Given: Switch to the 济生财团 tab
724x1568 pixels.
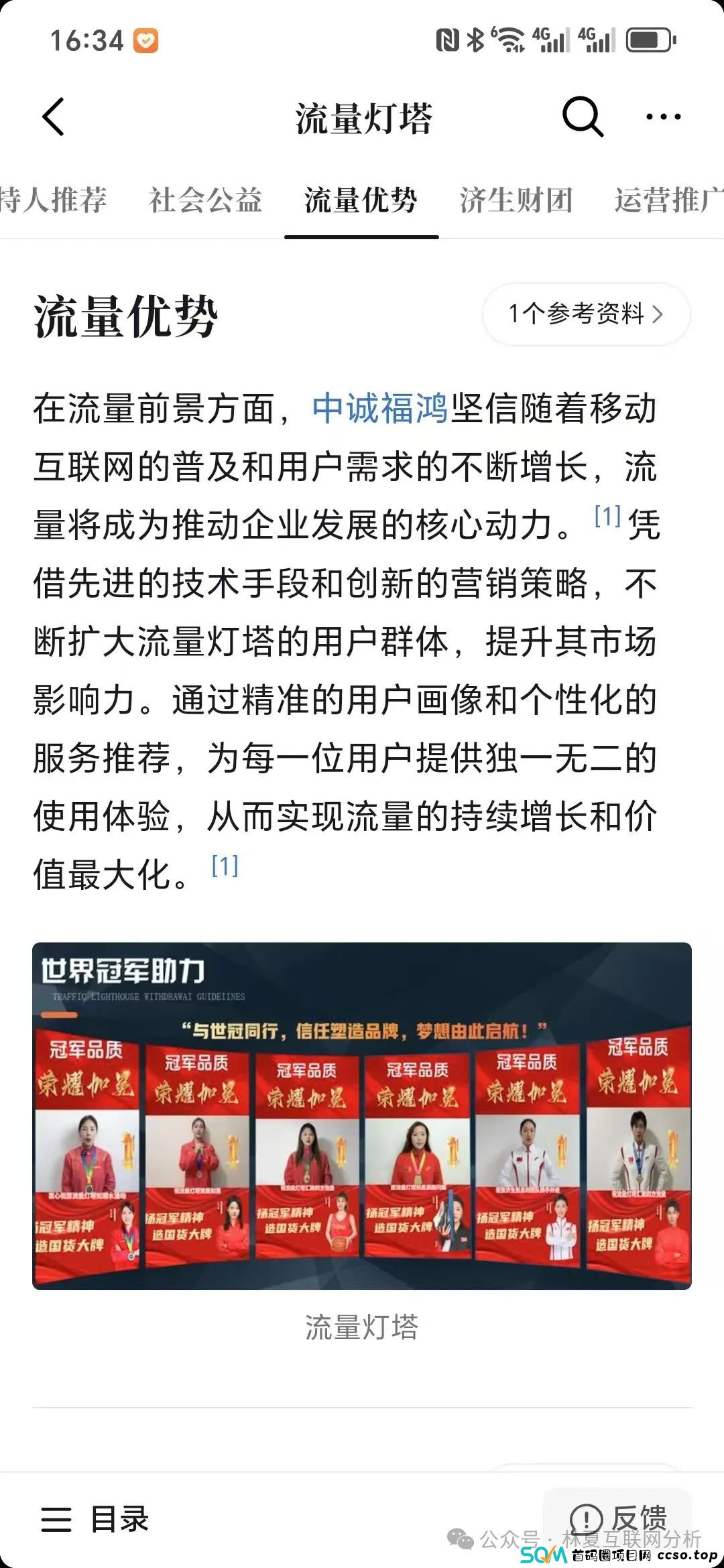Looking at the screenshot, I should tap(516, 200).
